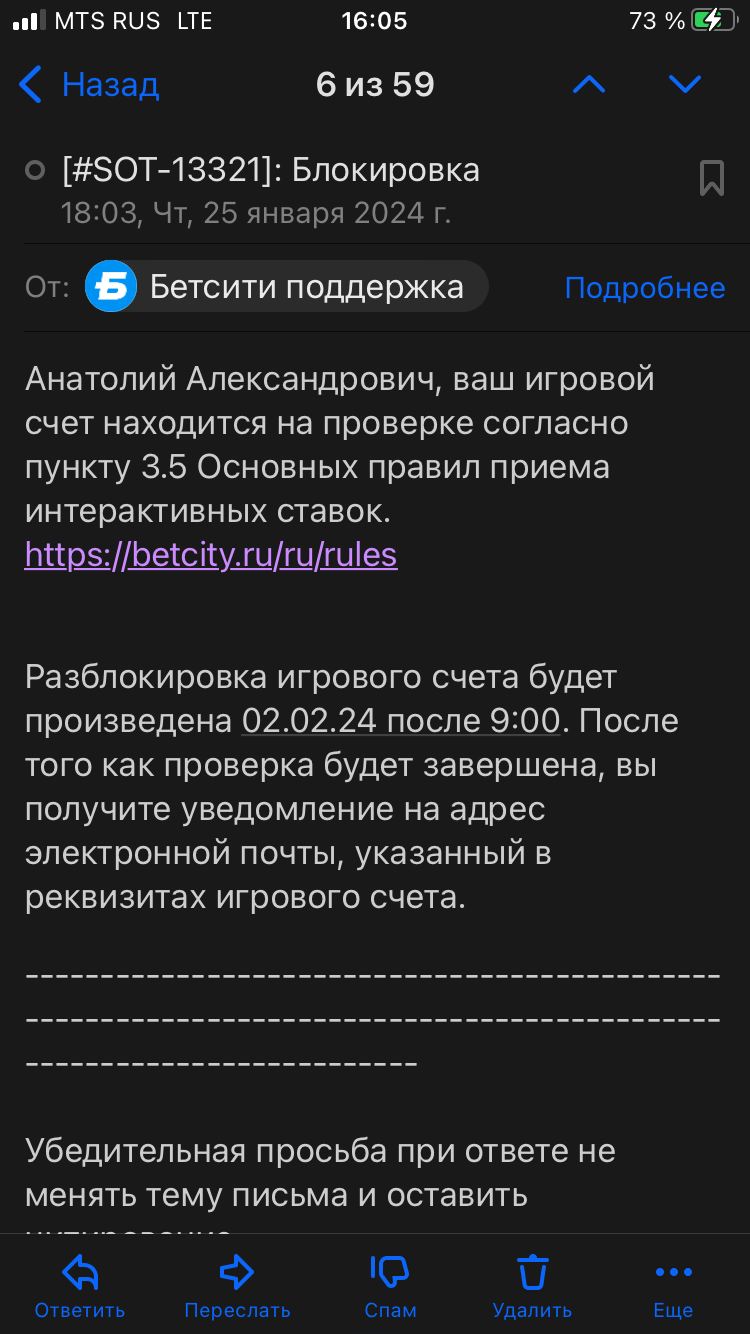
Task: Mark email unread via the circle dot
Action: [35, 171]
